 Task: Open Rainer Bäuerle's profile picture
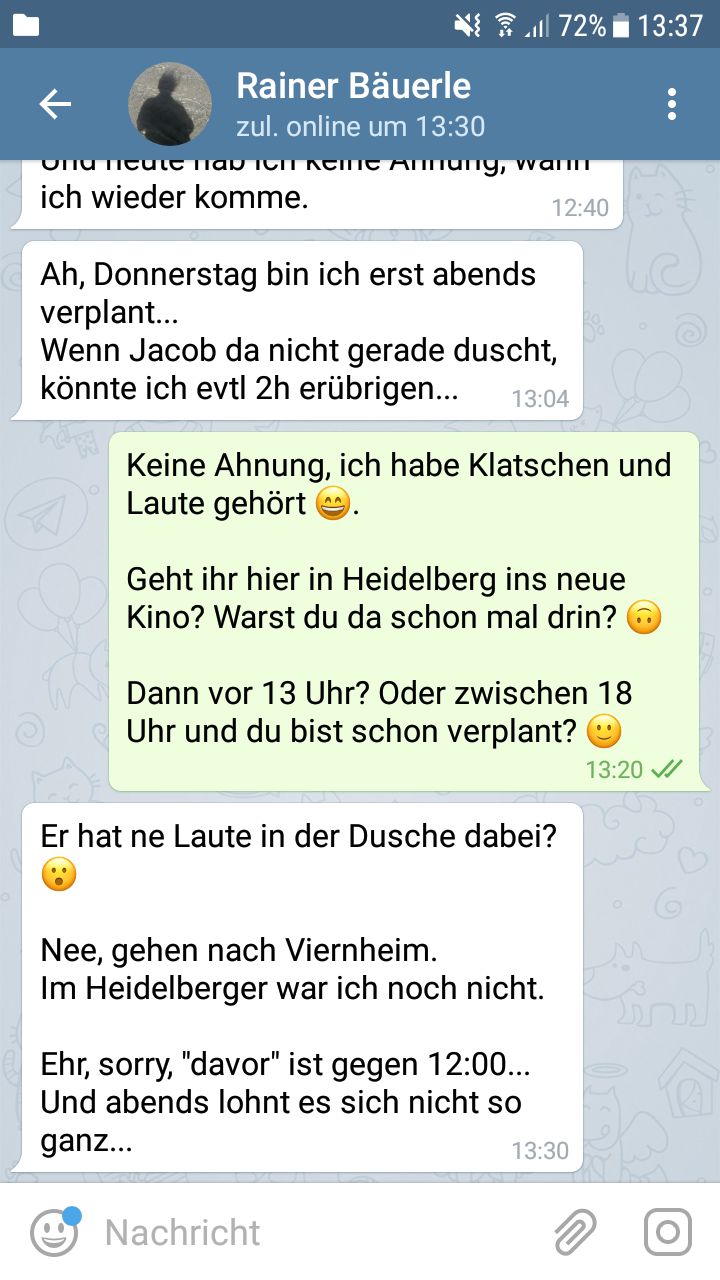pos(170,104)
